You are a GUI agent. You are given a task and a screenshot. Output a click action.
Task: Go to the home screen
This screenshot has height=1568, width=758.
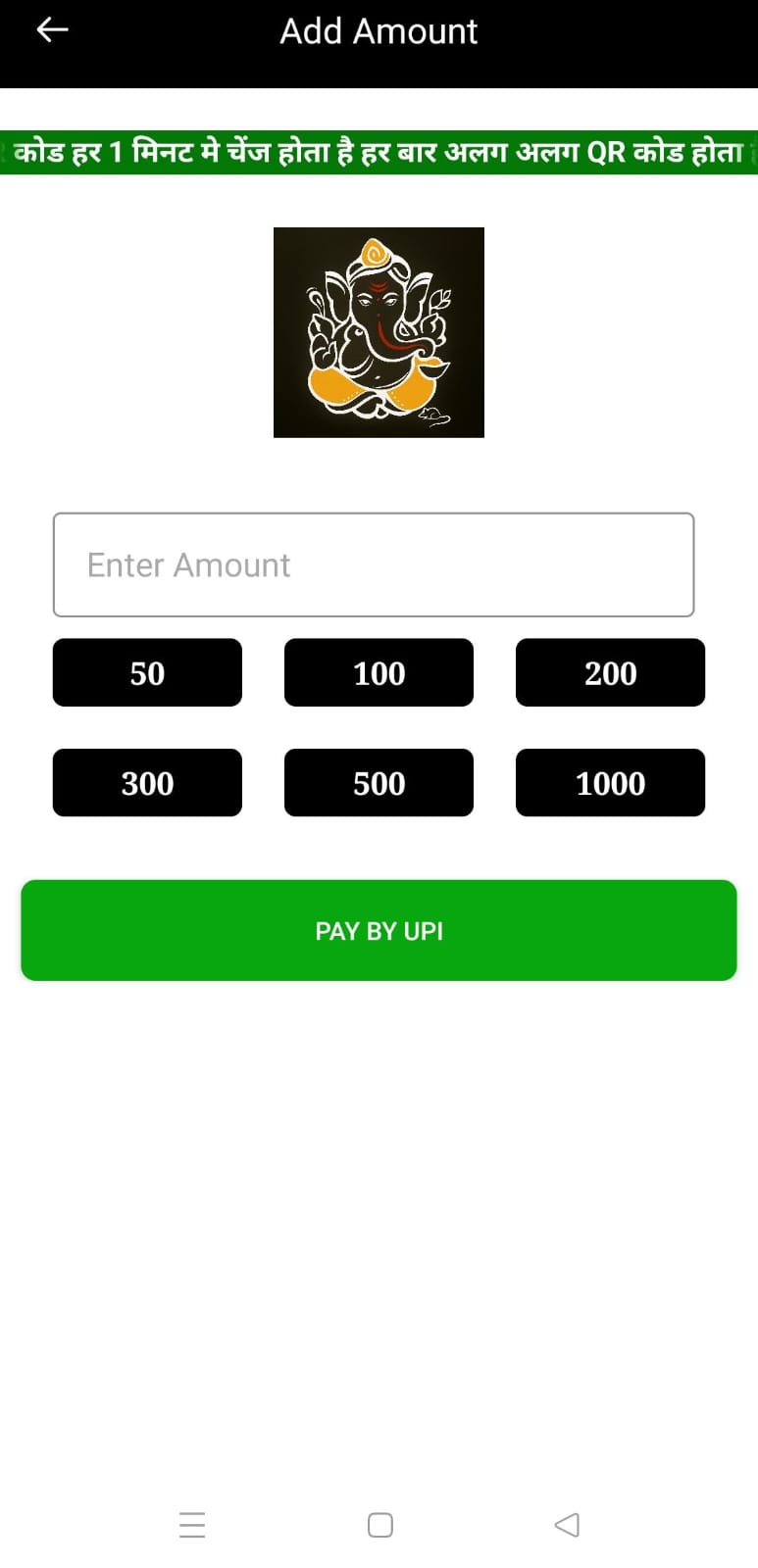380,1525
